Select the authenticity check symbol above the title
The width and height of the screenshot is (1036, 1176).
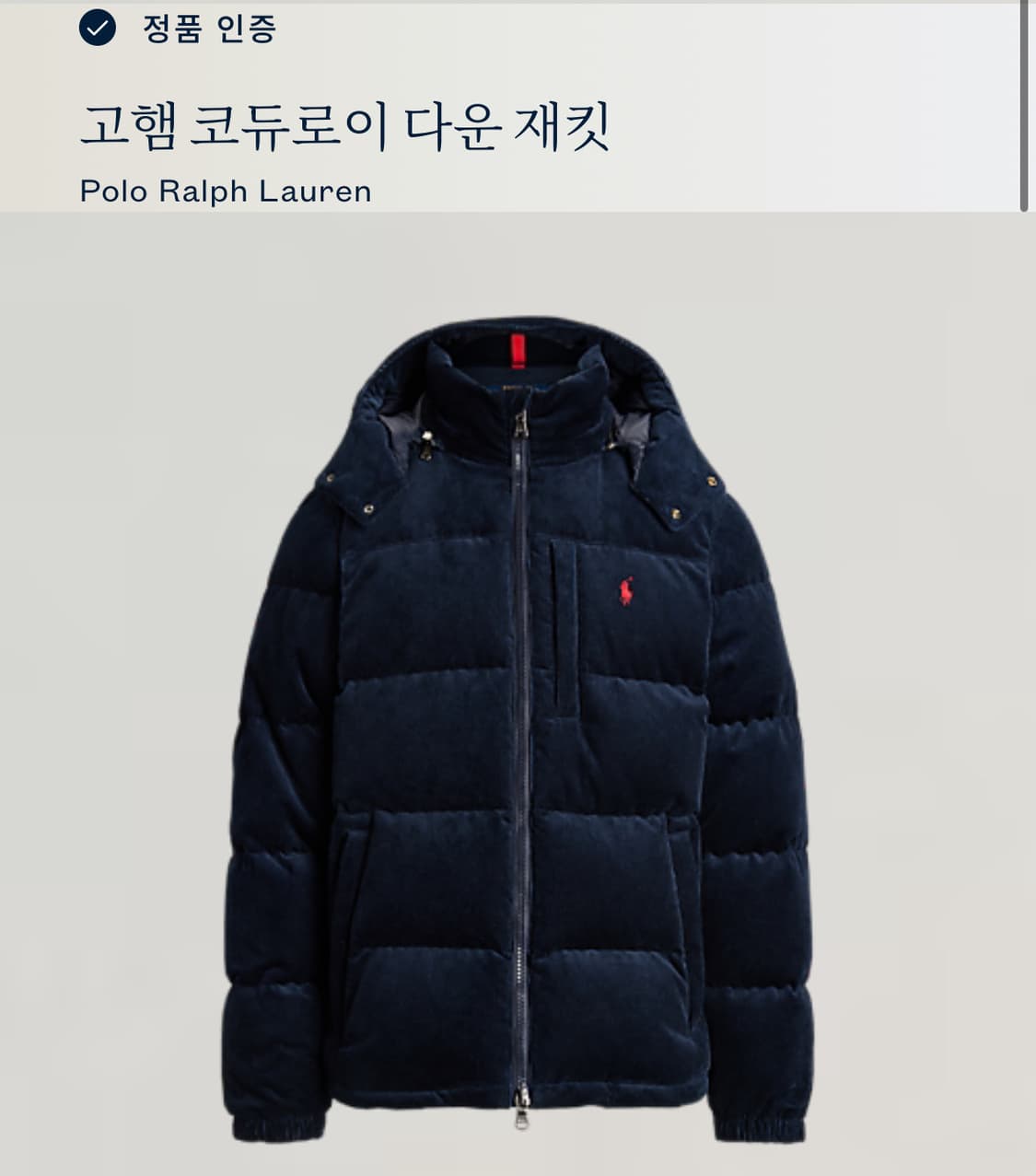point(96,27)
